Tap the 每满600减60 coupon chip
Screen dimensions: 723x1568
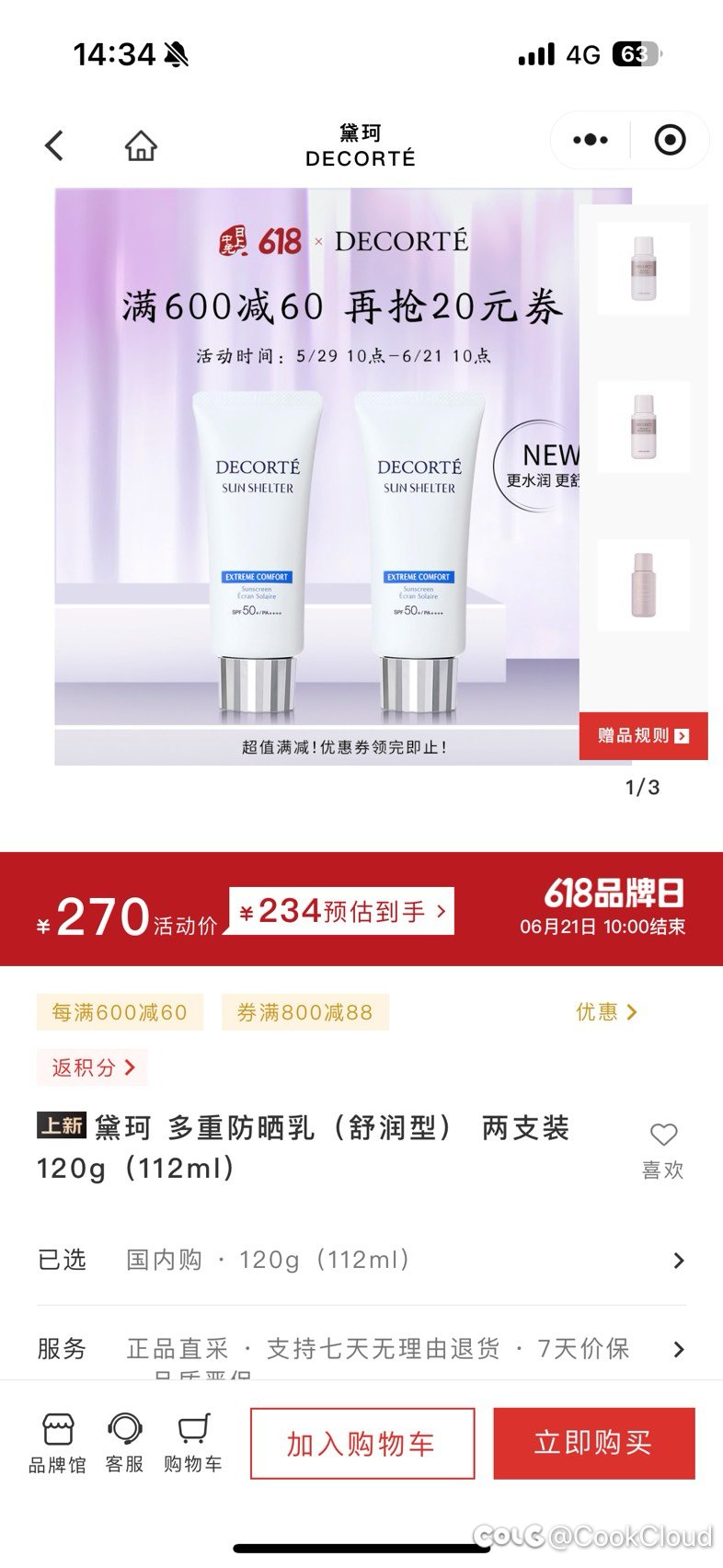coord(120,1012)
